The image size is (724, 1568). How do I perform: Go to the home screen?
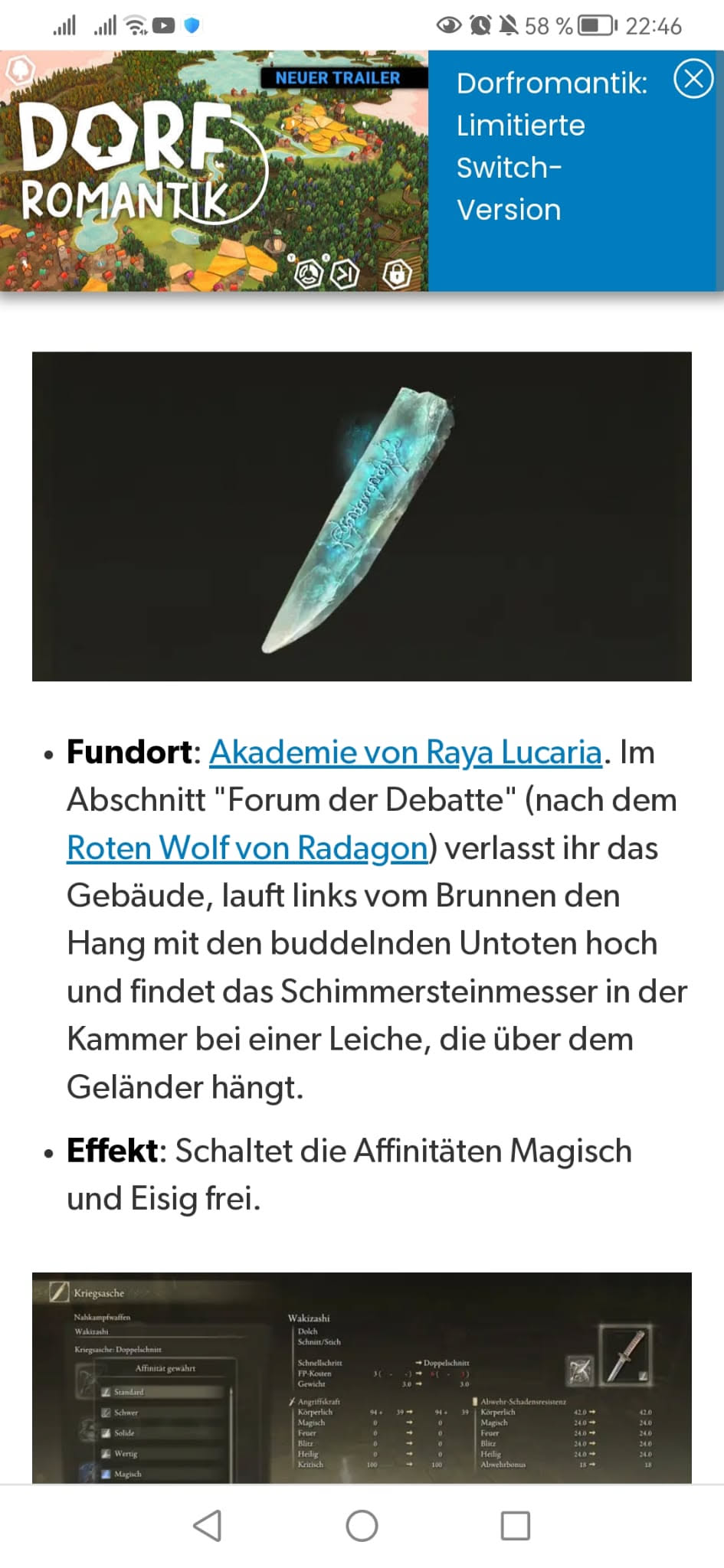point(362,1526)
